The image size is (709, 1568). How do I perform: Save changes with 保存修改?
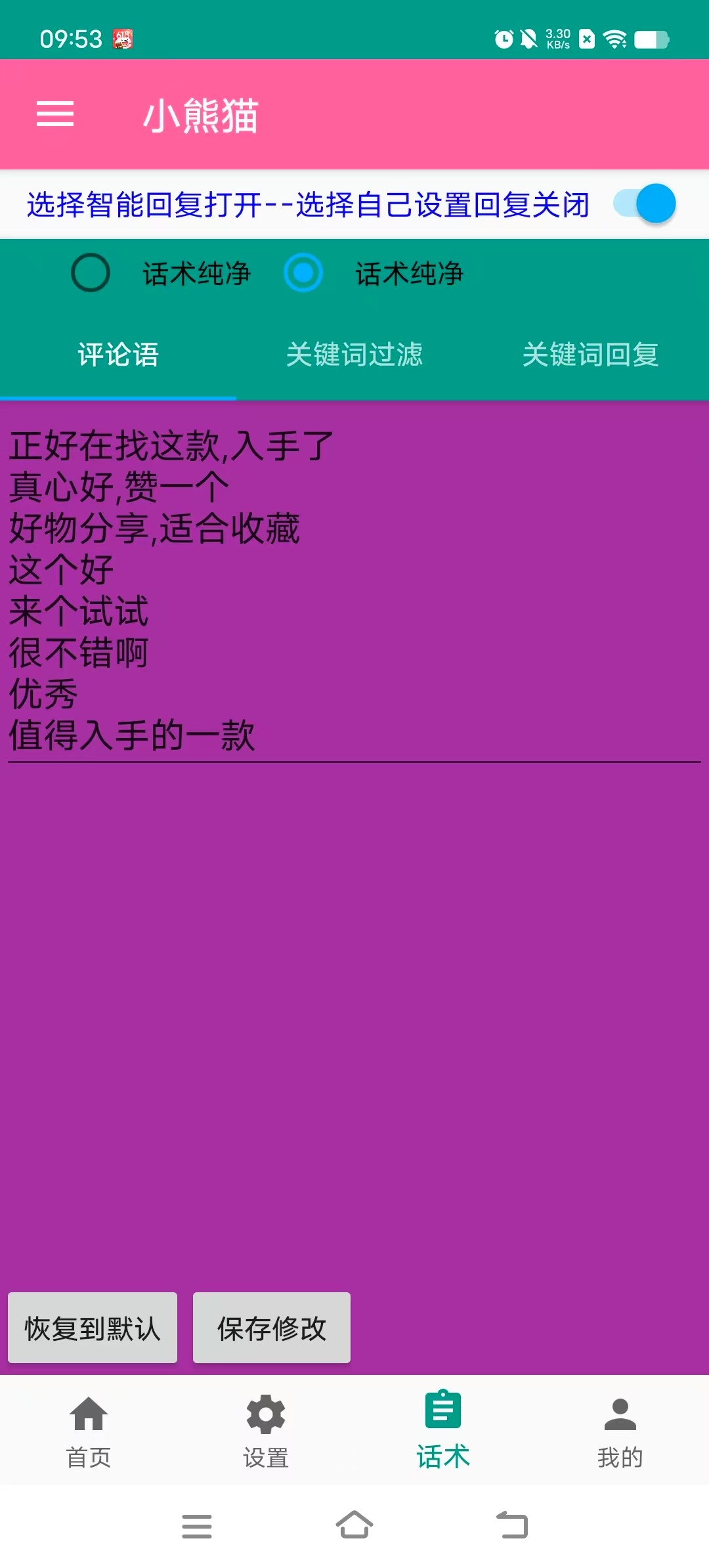272,1328
